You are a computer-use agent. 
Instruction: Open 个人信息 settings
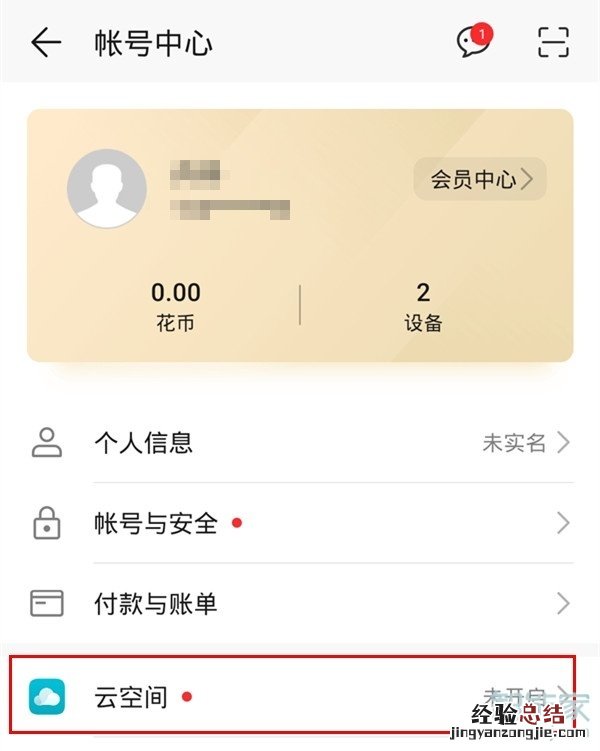[300, 442]
